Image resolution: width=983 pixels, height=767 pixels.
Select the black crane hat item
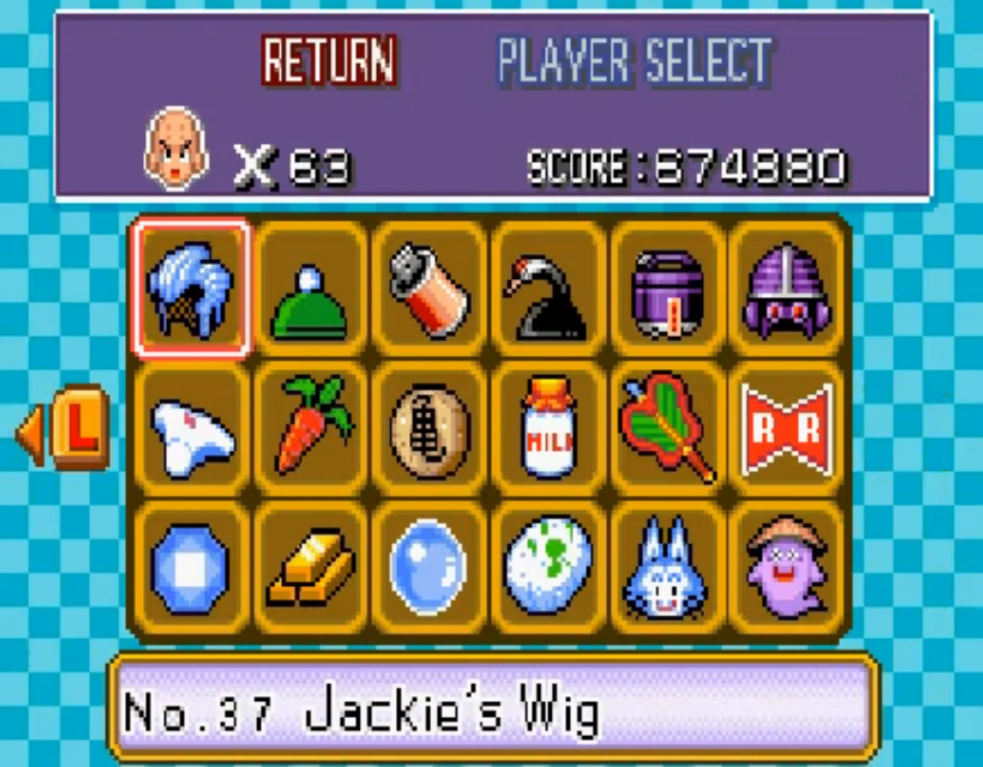click(x=548, y=290)
